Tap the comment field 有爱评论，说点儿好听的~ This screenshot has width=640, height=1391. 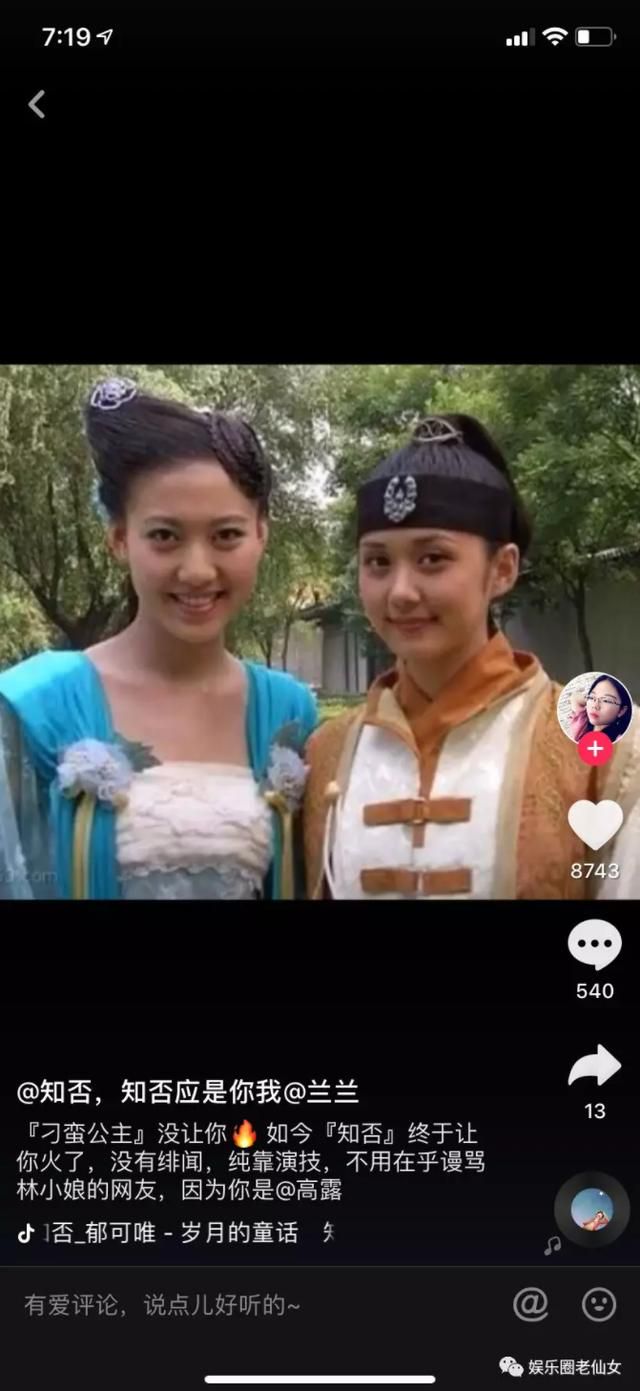(x=162, y=1304)
